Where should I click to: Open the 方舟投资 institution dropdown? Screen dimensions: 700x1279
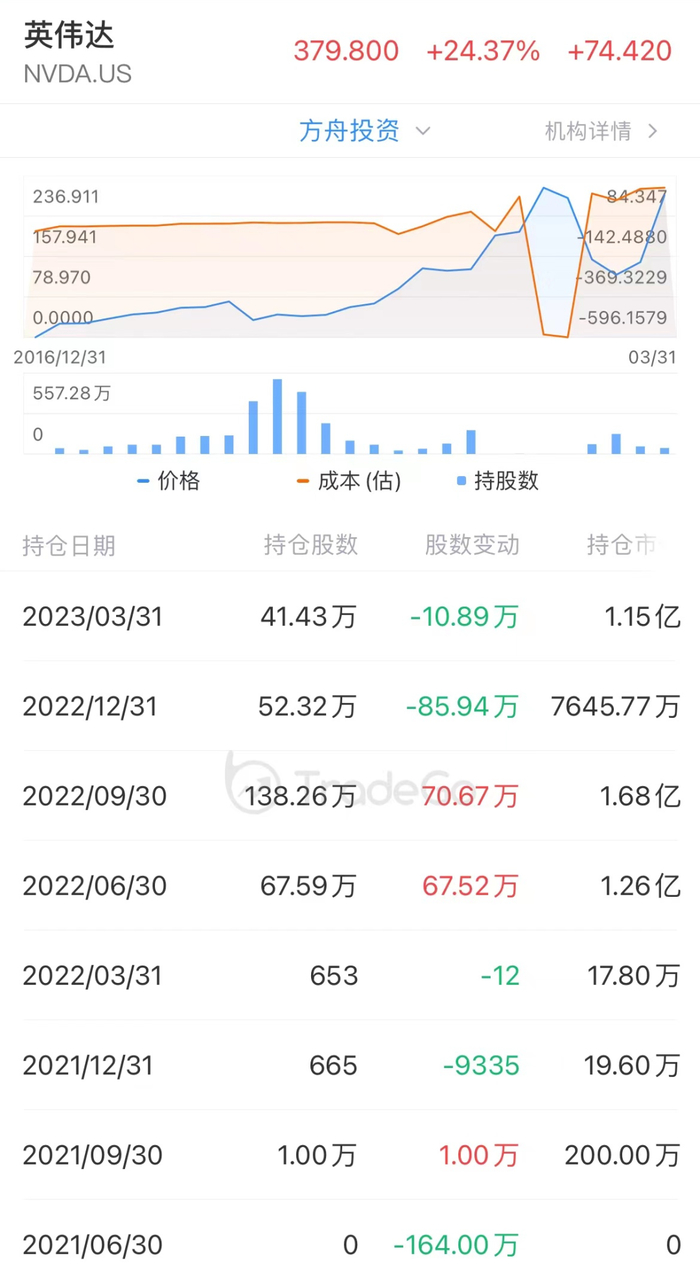coord(364,131)
